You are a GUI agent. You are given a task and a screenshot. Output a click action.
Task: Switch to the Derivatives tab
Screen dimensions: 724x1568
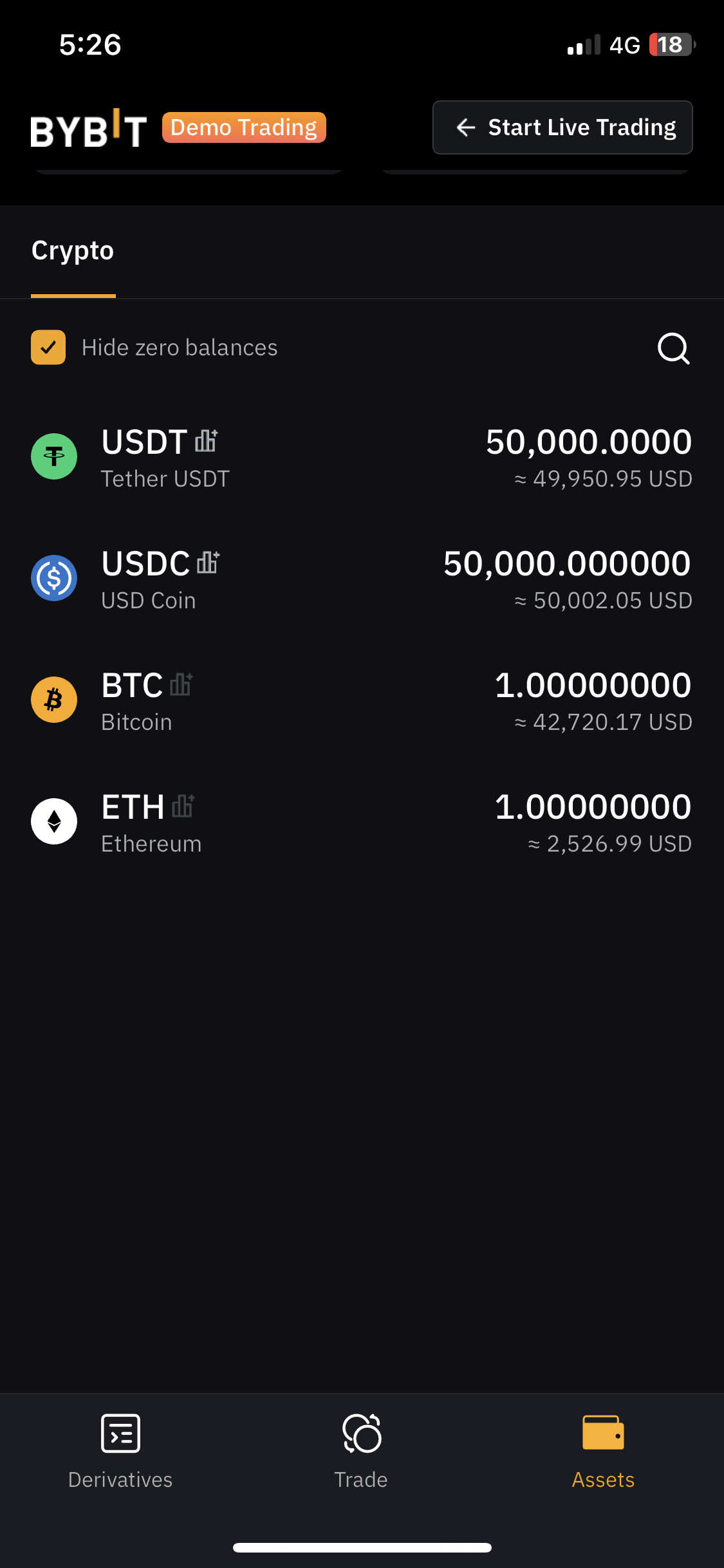[120, 1455]
